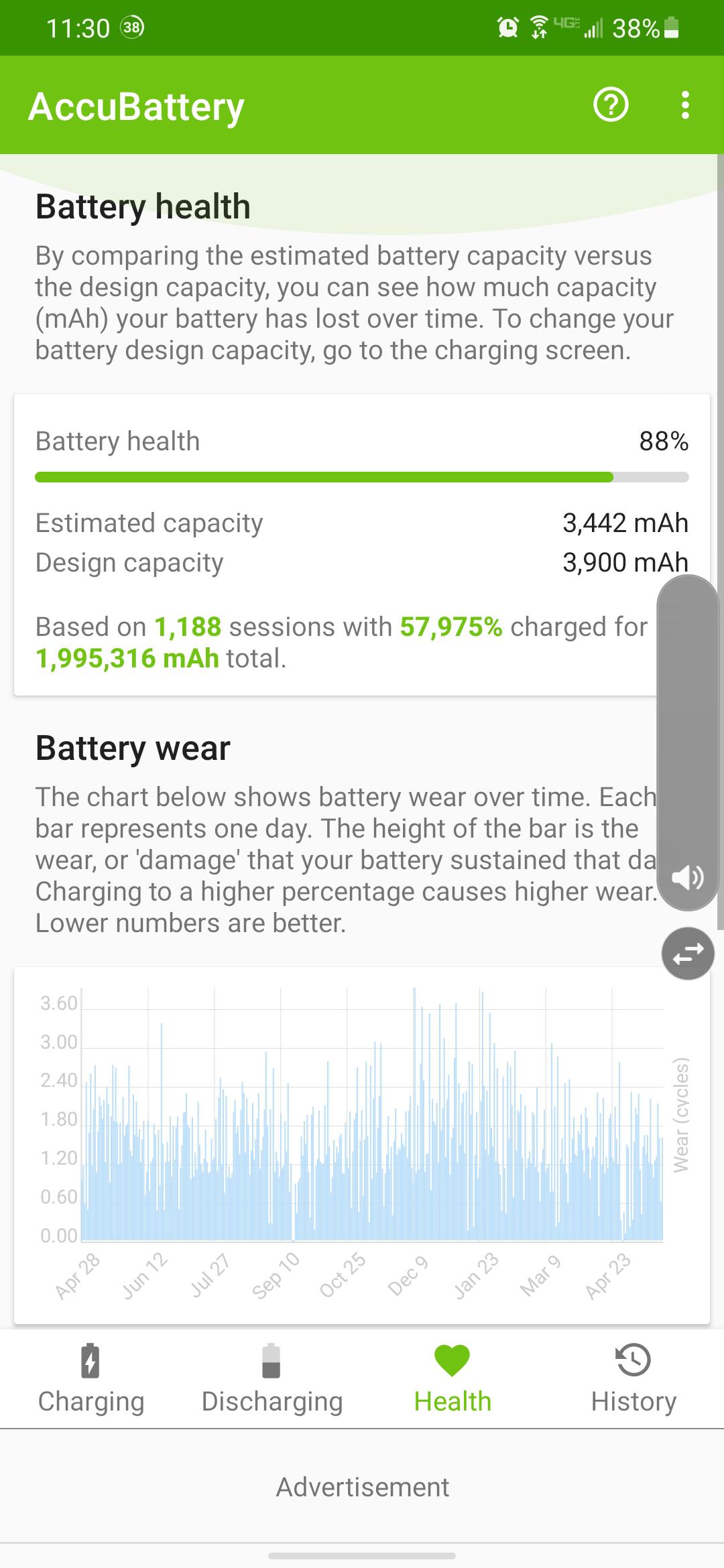Open the overflow menu
The width and height of the screenshot is (724, 1568).
click(685, 105)
